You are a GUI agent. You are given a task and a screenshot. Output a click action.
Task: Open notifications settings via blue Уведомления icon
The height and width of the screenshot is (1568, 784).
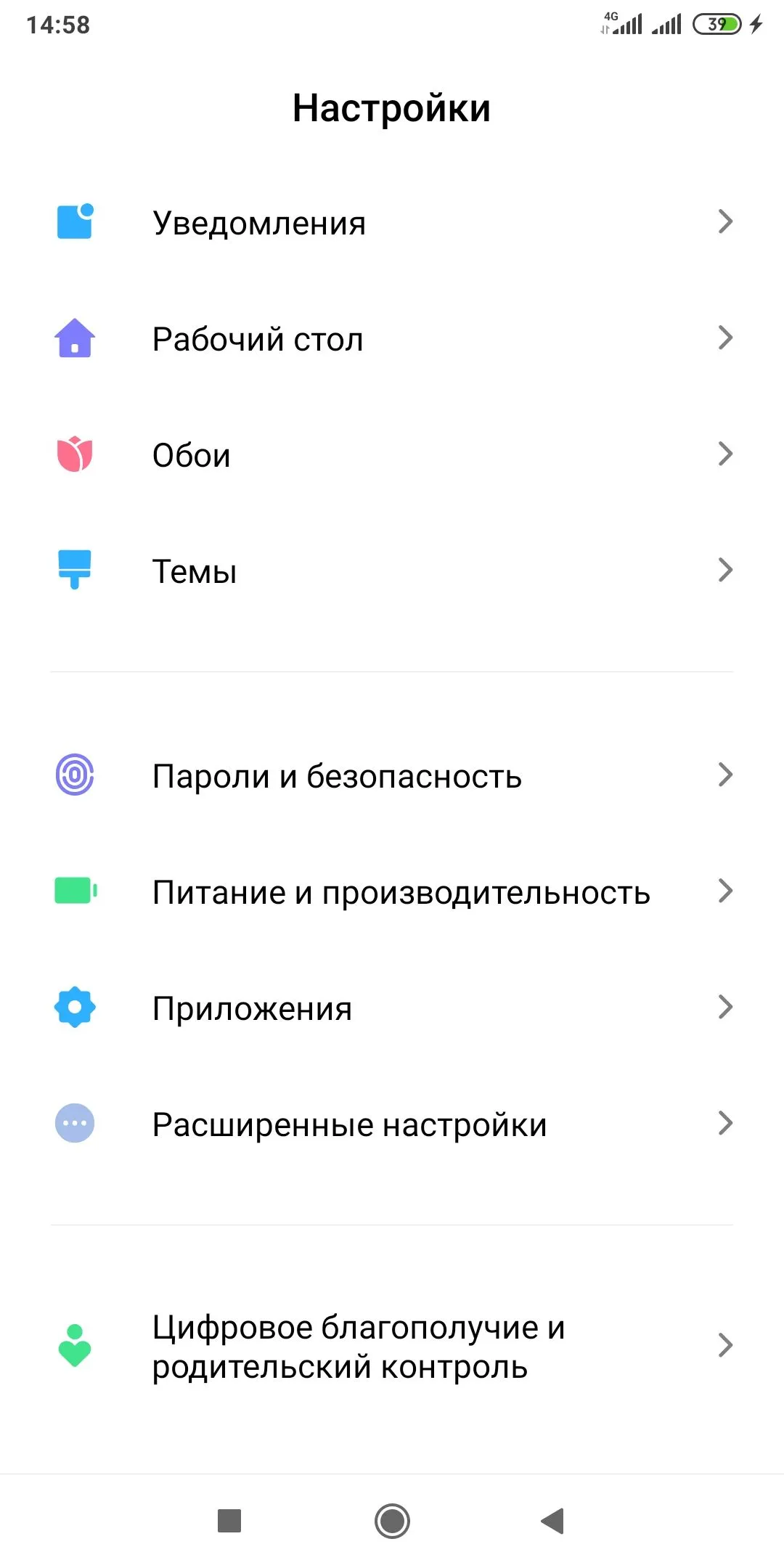click(x=74, y=222)
